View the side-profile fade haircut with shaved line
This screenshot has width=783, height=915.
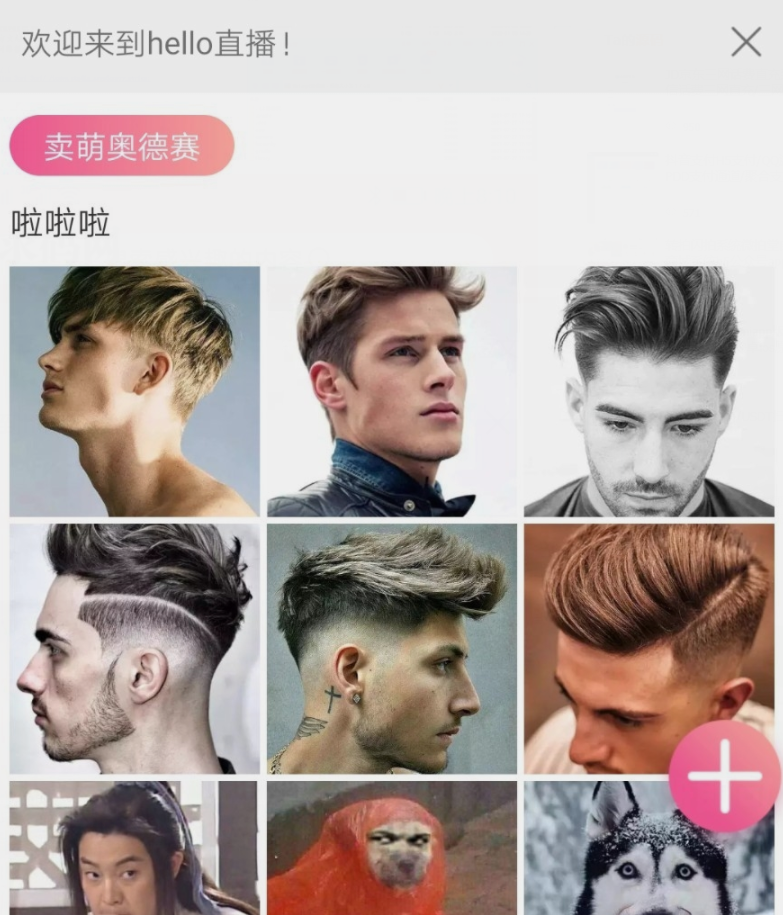pyautogui.click(x=135, y=648)
